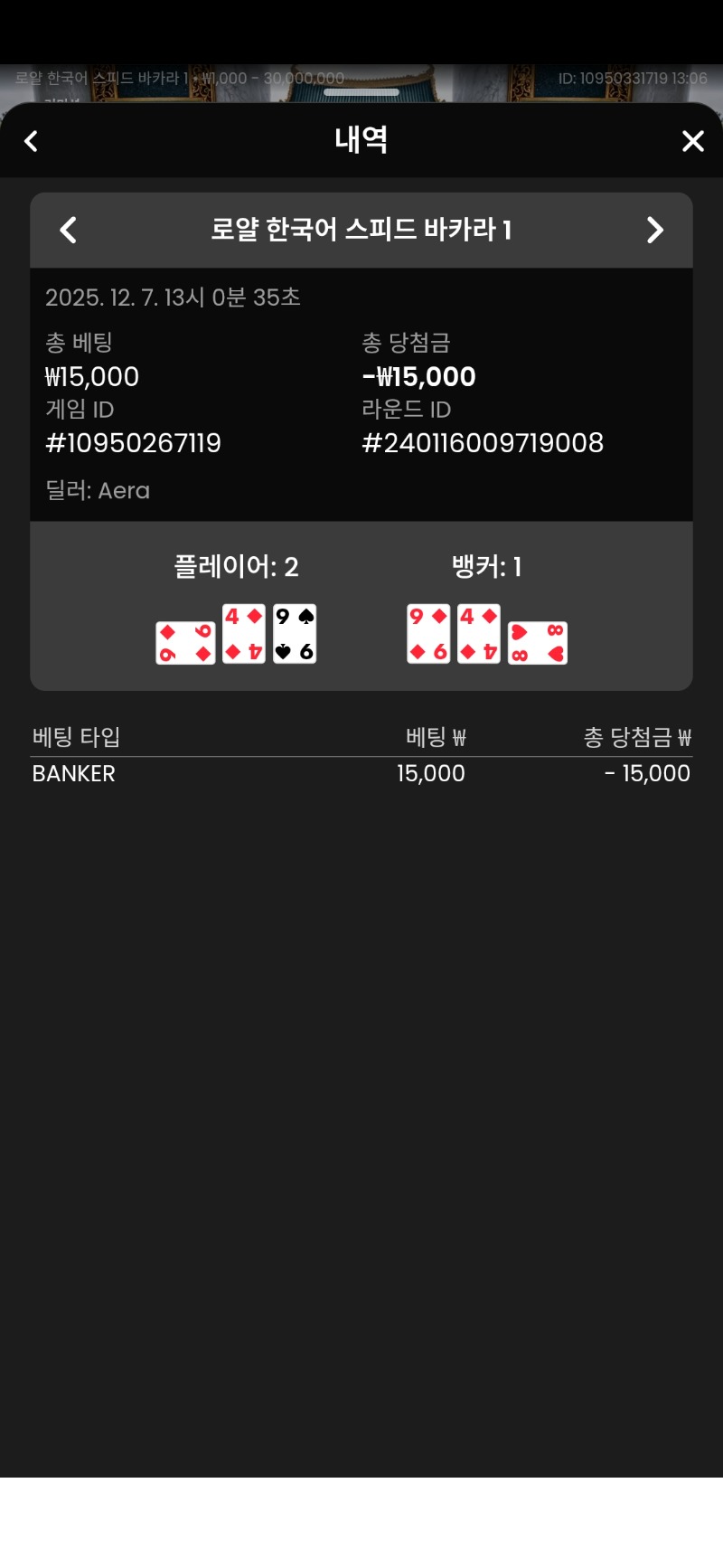Click the 로얄 한국어 스피드 바카라 1 title

coord(361,231)
